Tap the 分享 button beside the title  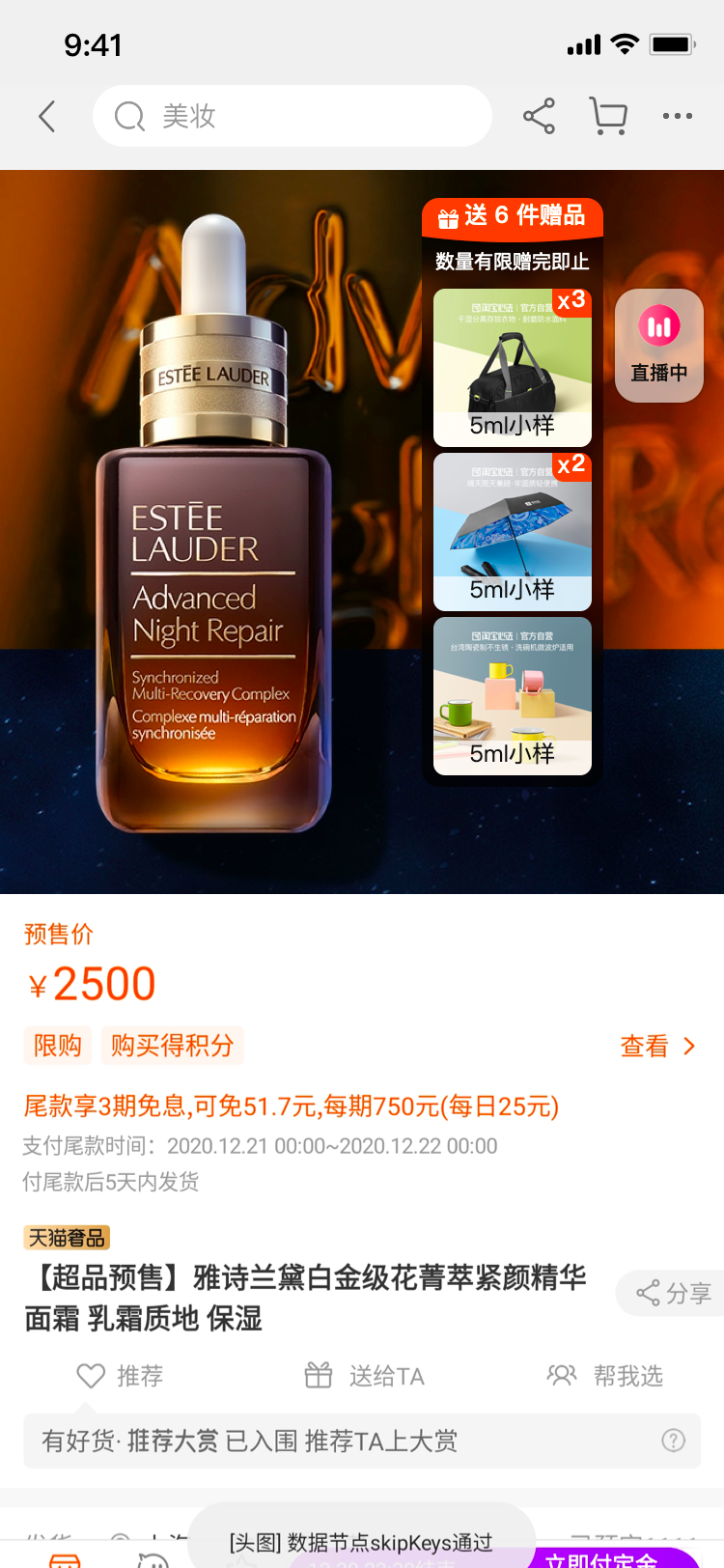click(674, 1294)
